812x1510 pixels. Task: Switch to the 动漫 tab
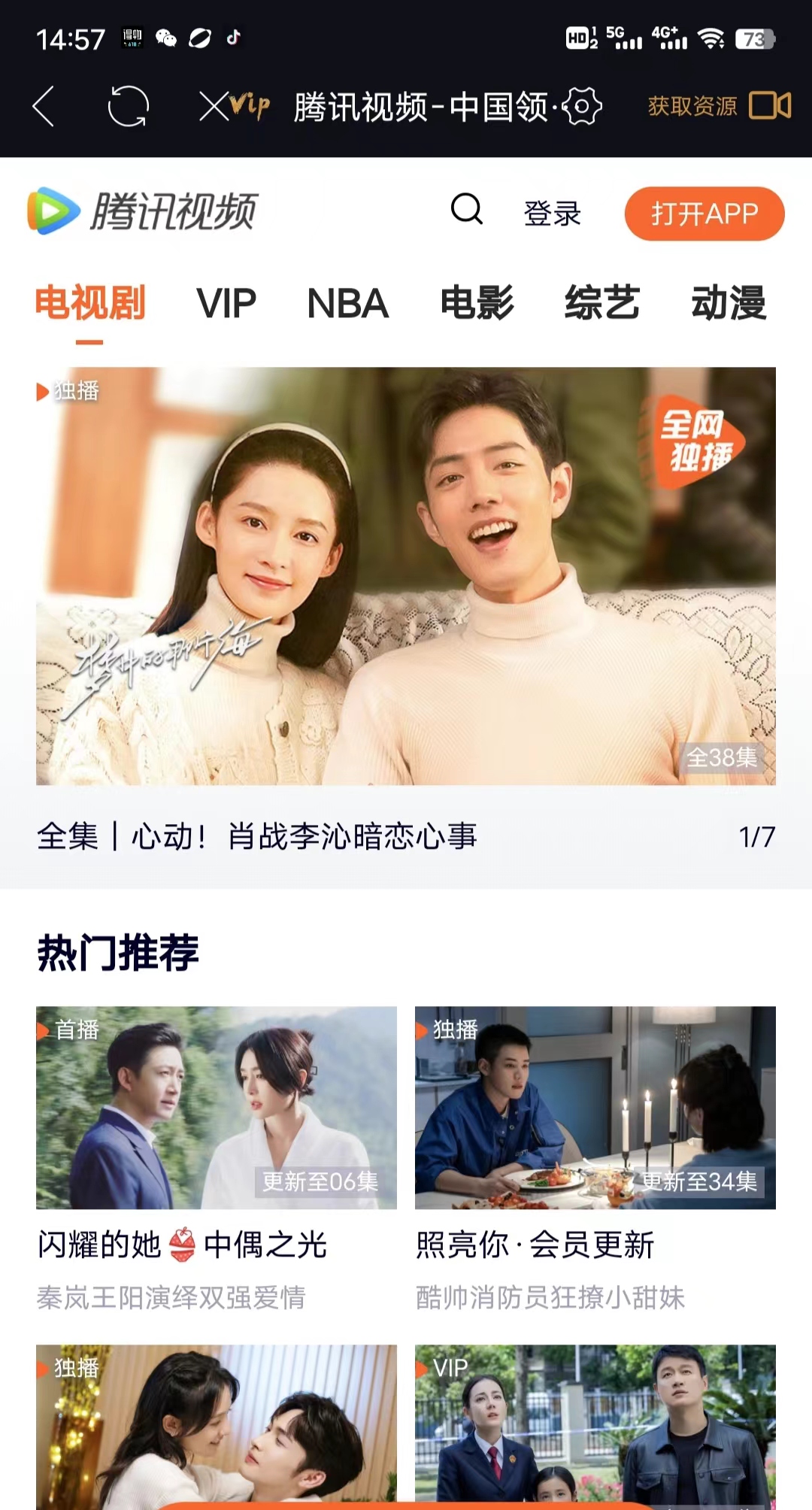[x=728, y=303]
